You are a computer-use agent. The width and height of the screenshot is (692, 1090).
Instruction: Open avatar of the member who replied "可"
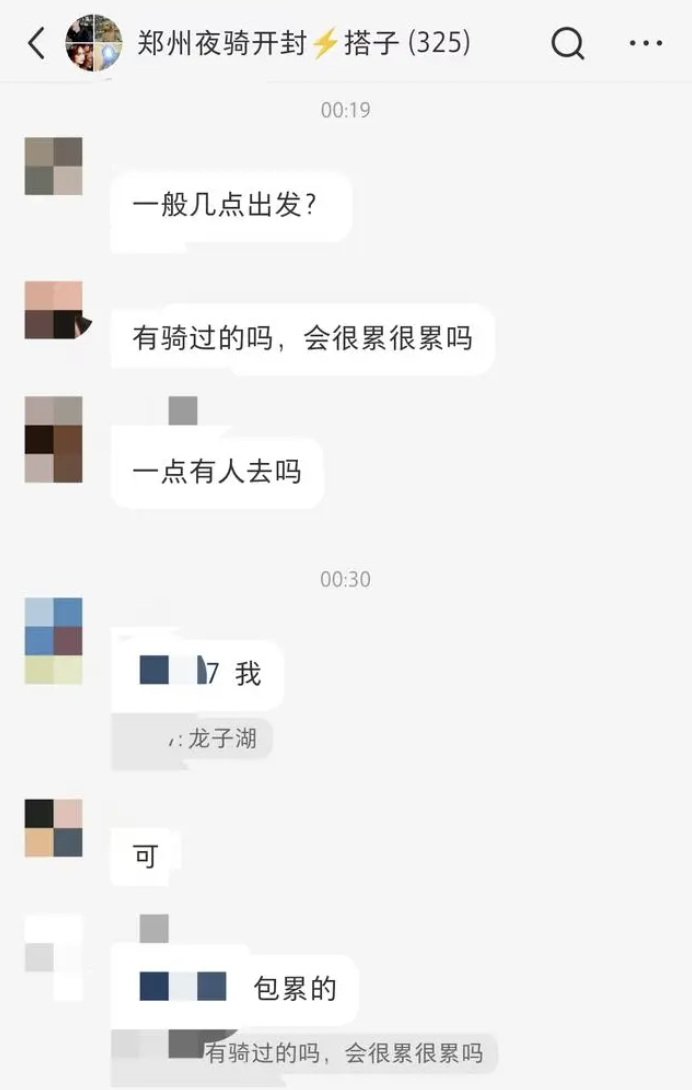point(53,828)
